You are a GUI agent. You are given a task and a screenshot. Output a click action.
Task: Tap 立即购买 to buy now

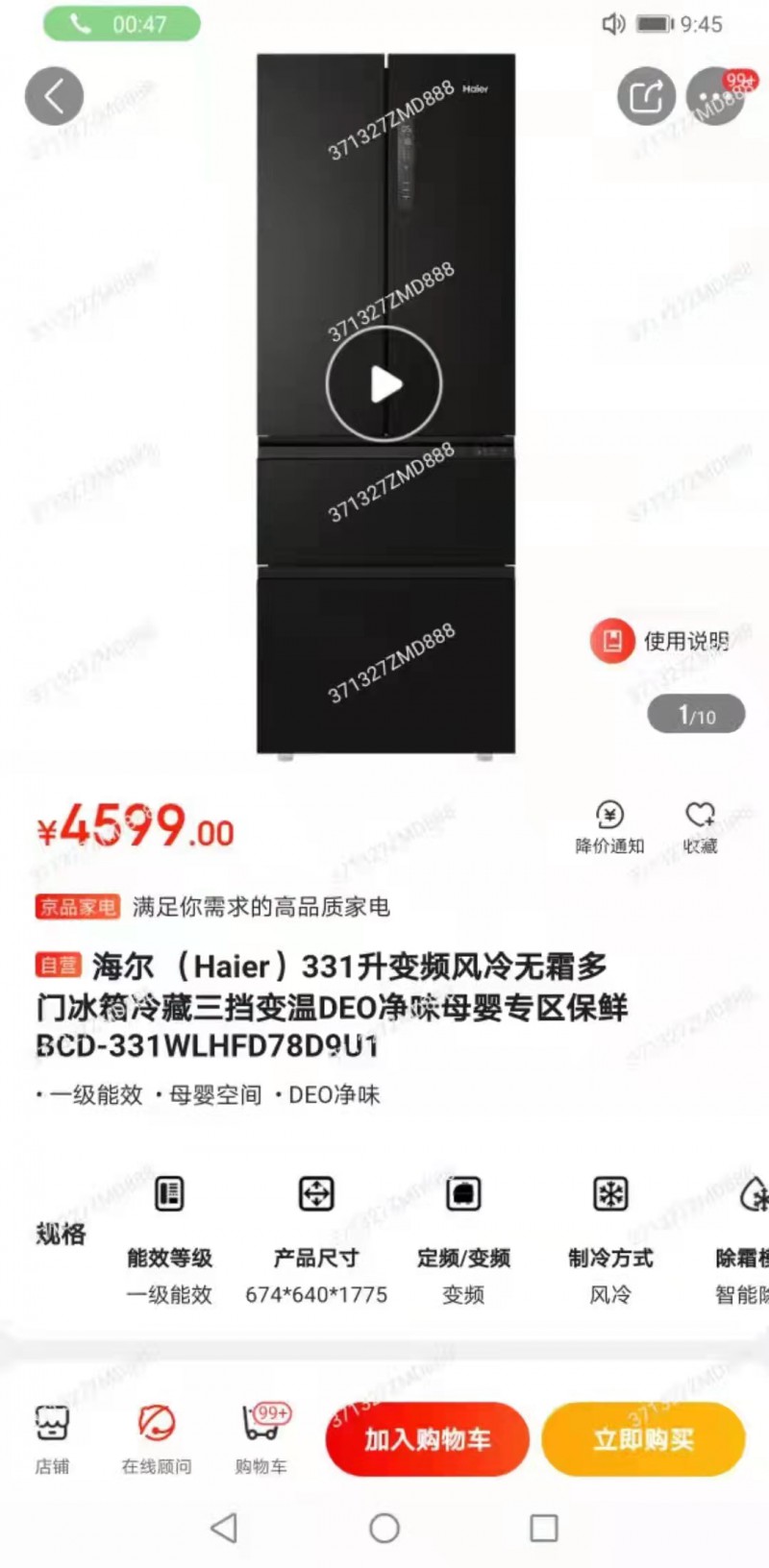click(643, 1438)
